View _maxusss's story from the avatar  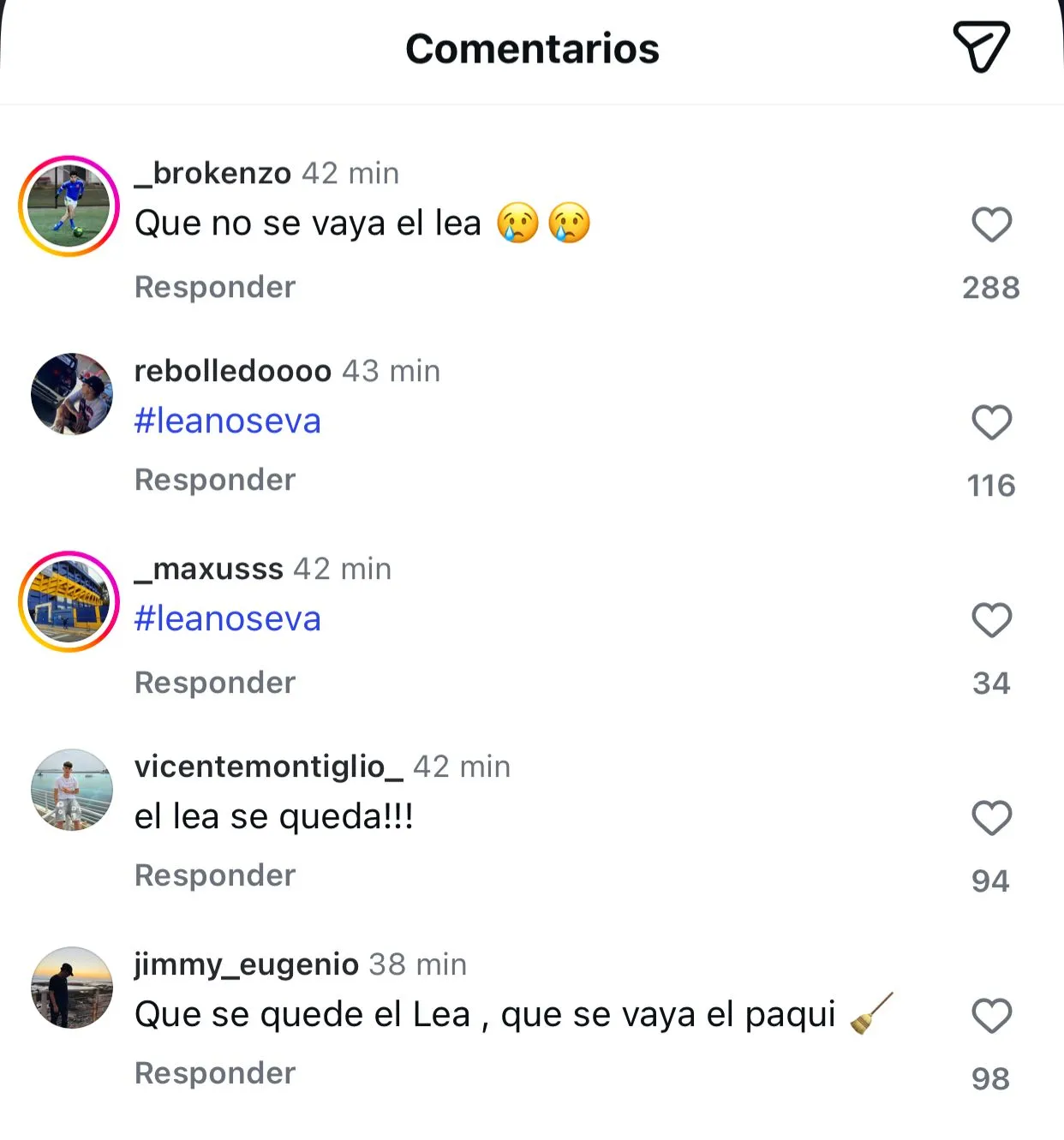pos(69,602)
